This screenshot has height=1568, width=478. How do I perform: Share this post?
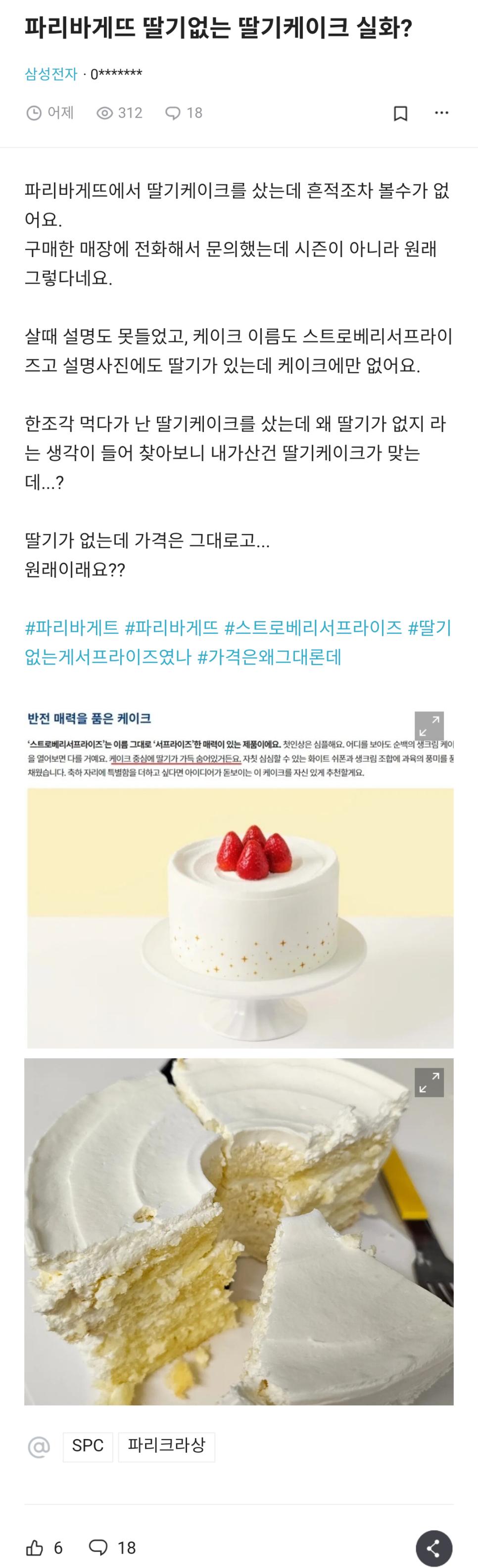[433, 1548]
